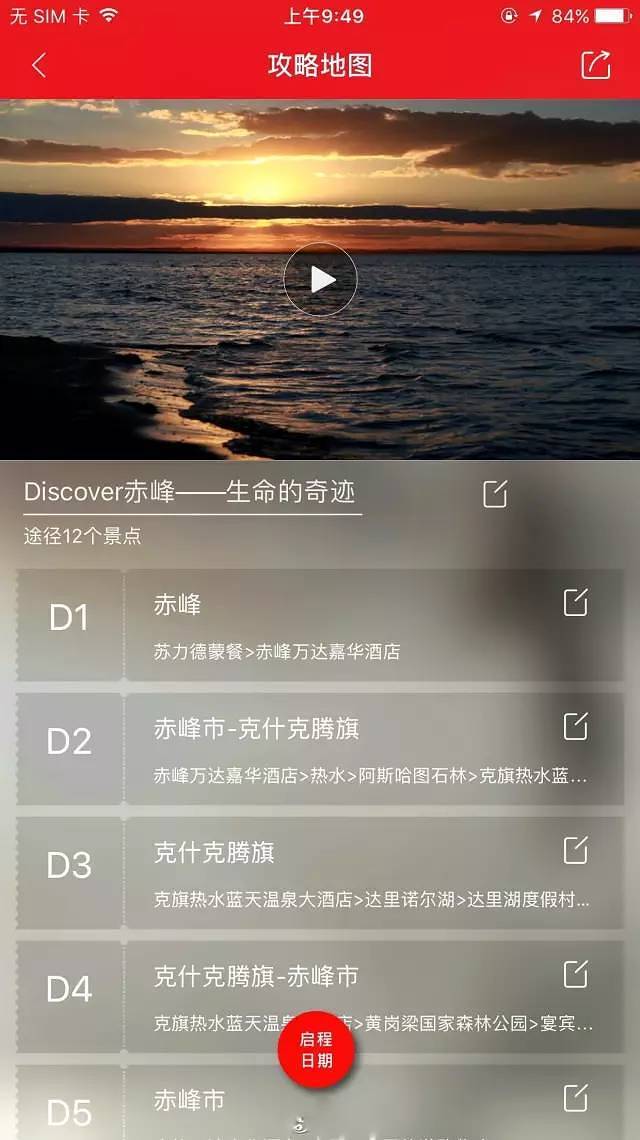Edit the trip title Discover赤峰

[x=495, y=493]
